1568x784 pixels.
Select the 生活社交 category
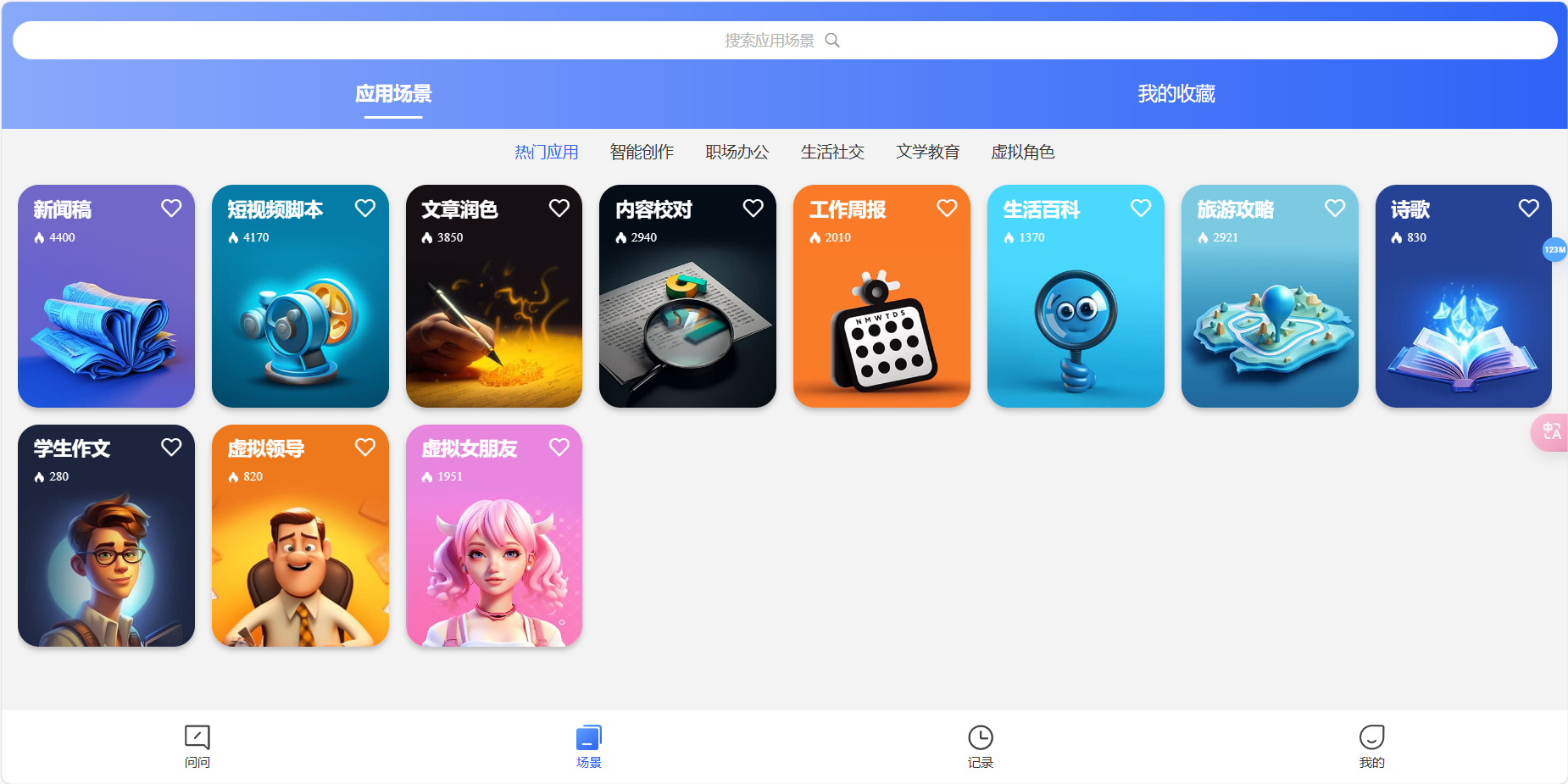pos(832,153)
